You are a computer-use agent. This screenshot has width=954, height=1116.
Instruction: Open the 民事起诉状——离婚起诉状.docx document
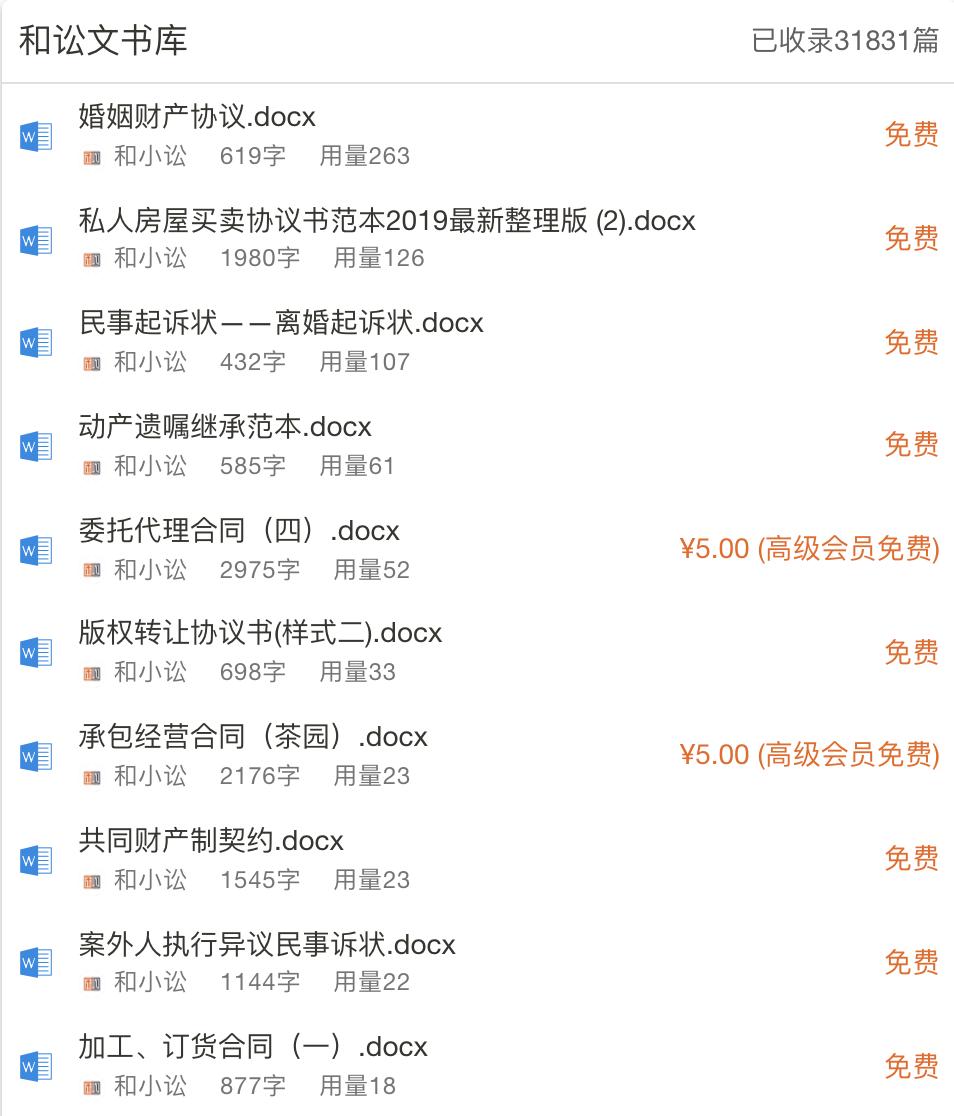281,323
